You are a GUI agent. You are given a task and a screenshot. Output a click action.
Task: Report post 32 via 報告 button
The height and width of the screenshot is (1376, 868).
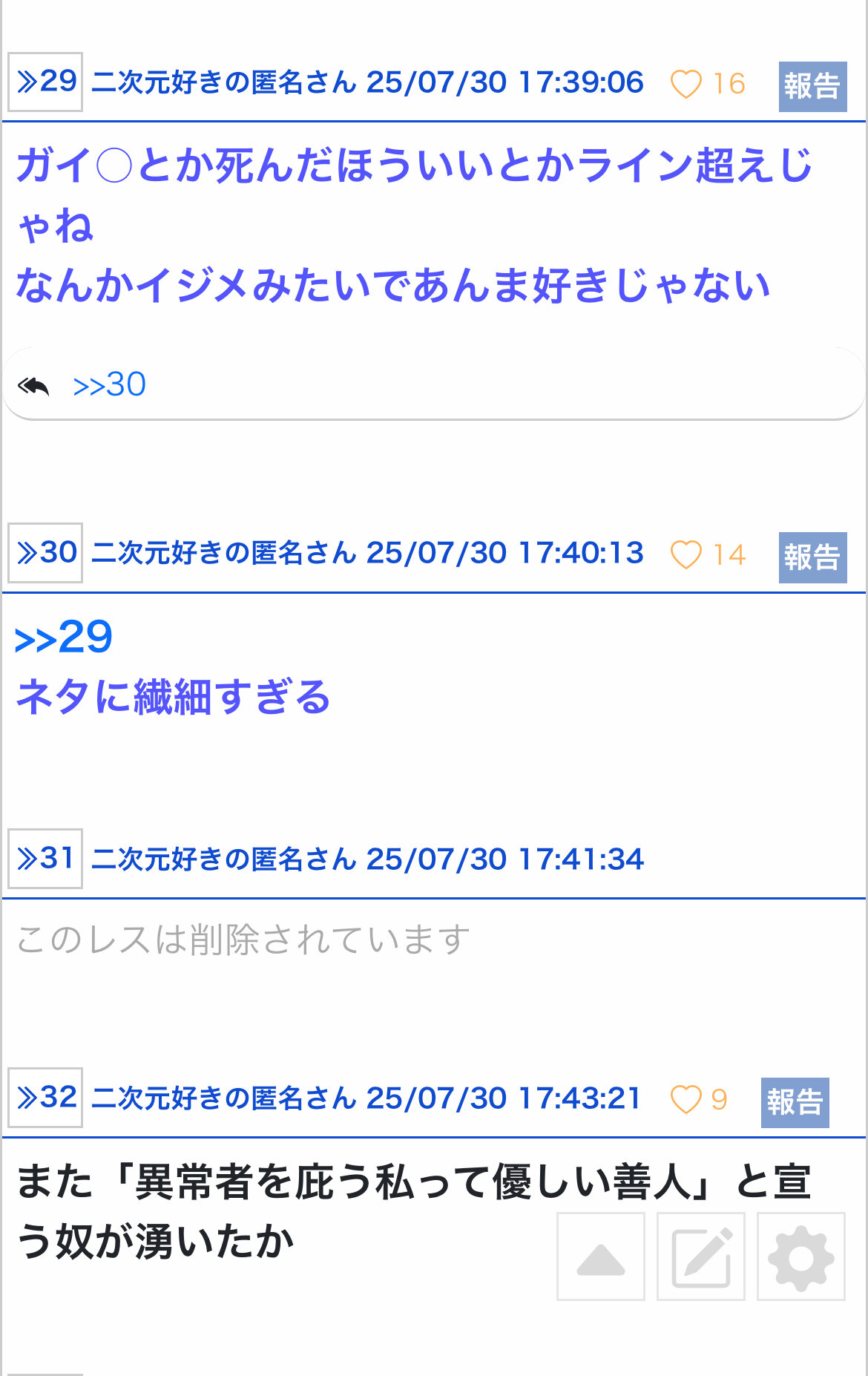coord(795,1102)
